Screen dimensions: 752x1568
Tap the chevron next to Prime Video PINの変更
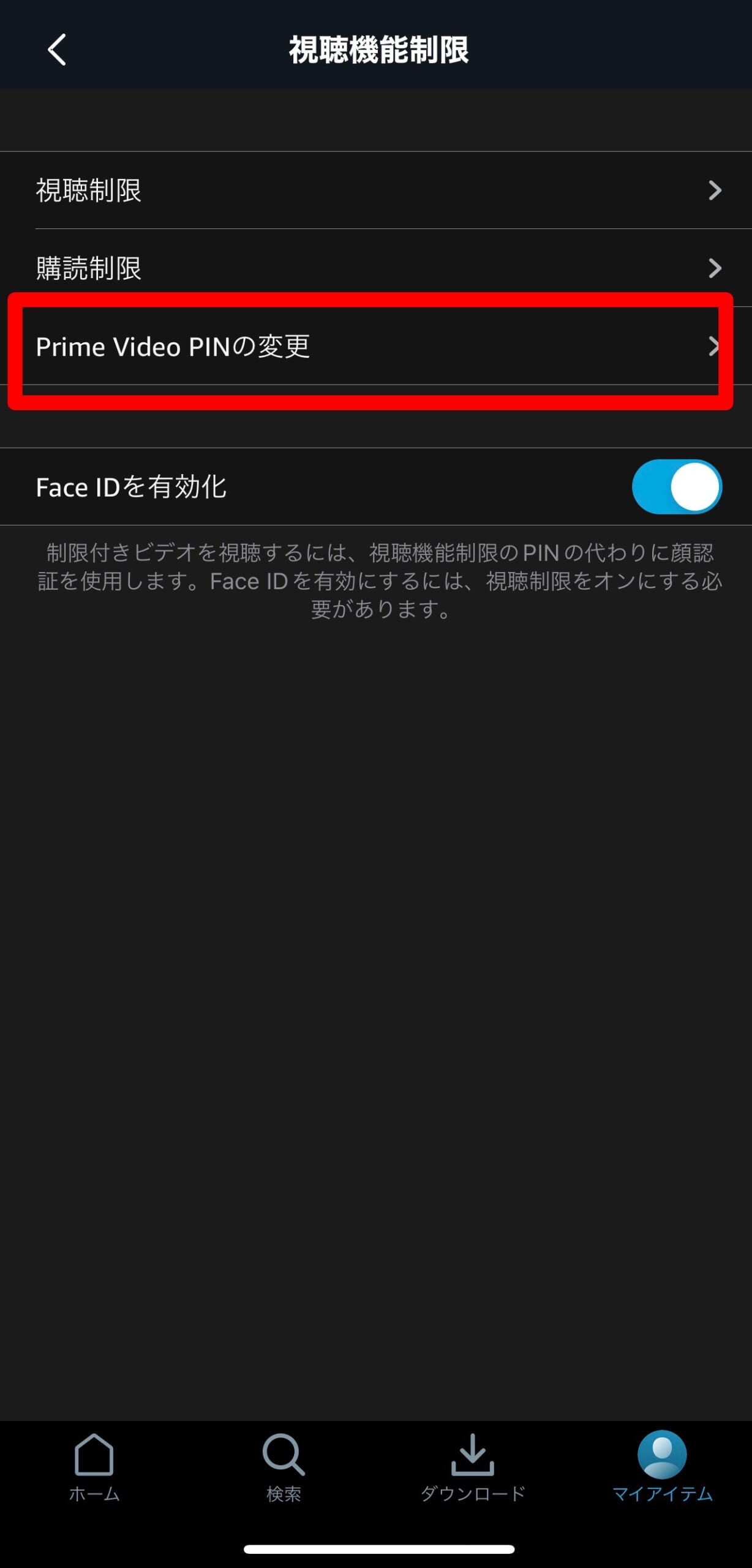(x=715, y=347)
